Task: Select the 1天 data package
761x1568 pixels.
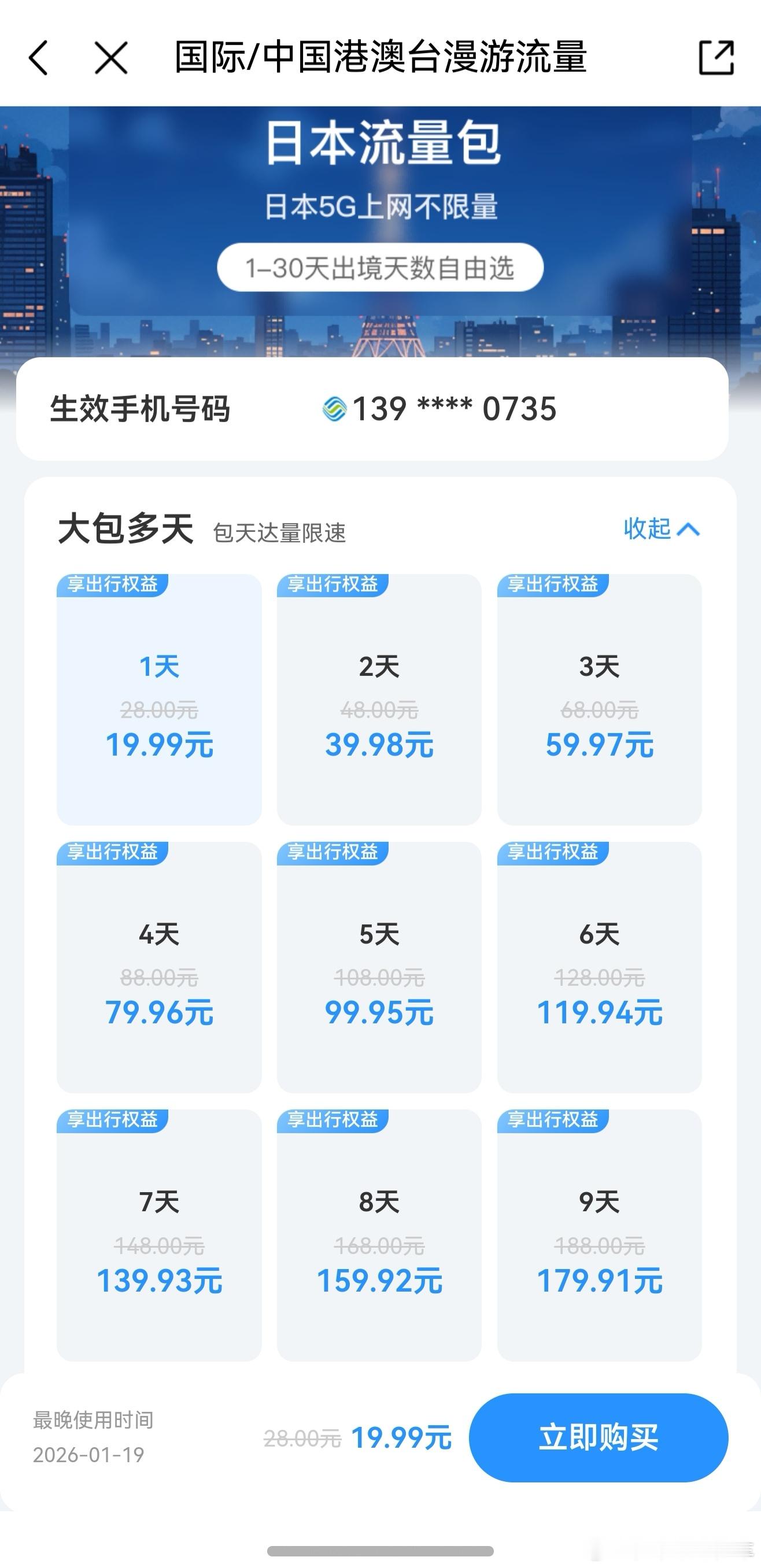Action: click(x=160, y=700)
